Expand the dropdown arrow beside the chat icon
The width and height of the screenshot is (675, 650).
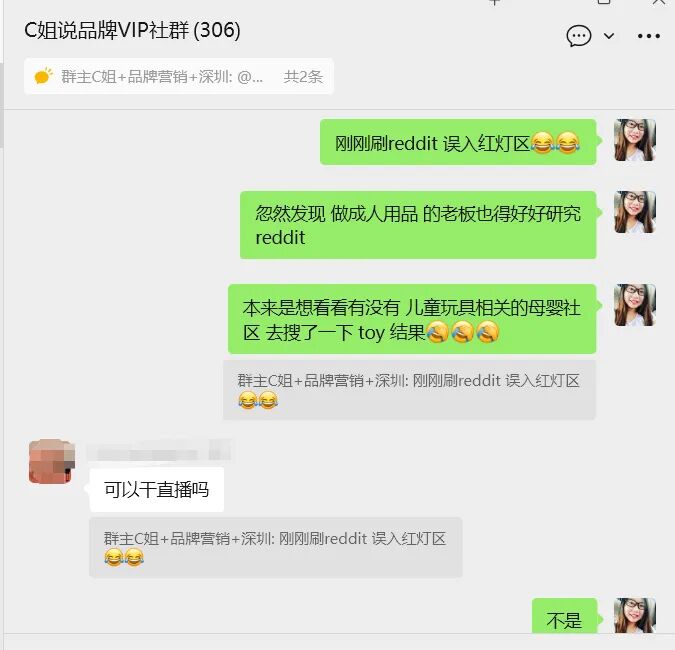point(608,36)
